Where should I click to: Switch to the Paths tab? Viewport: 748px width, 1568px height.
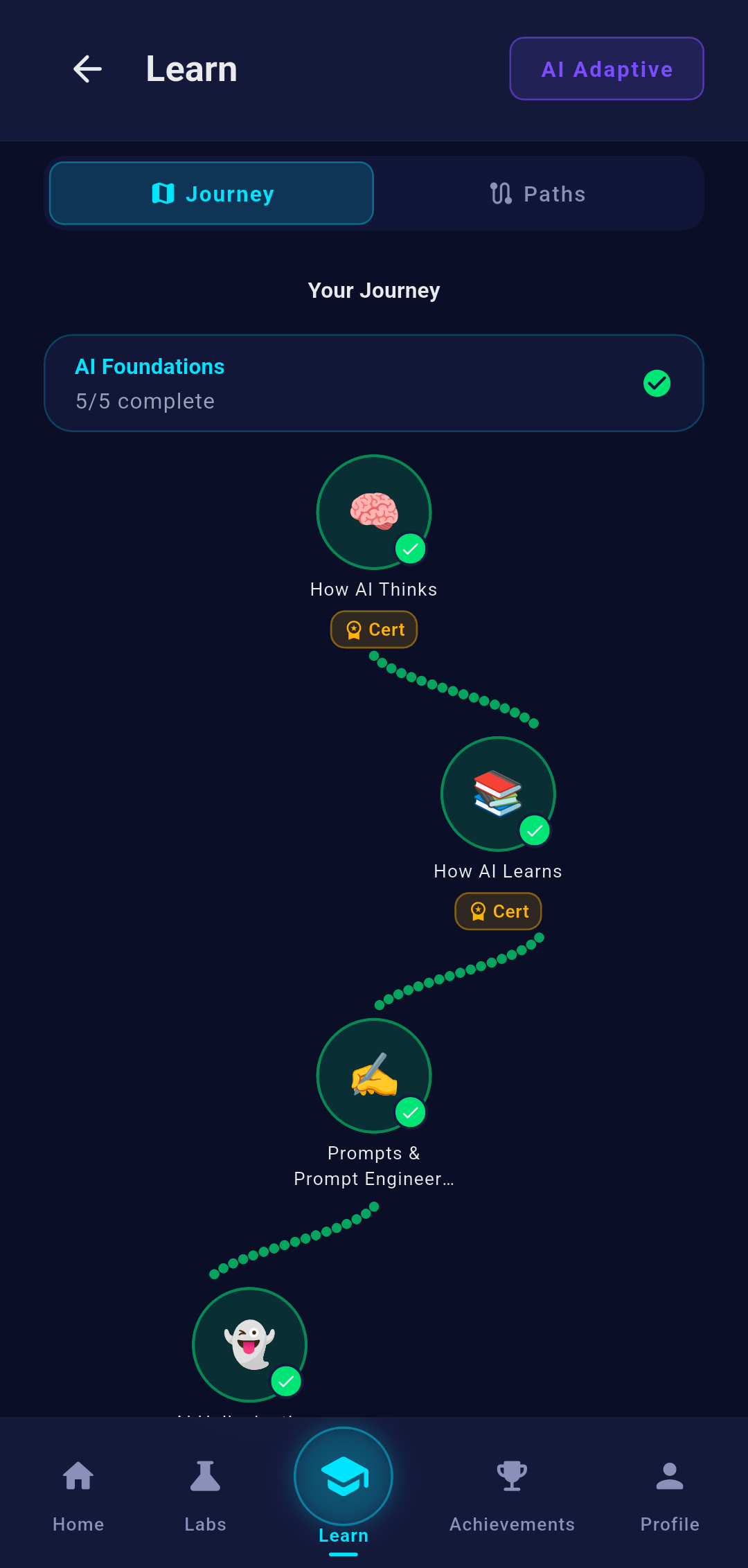(538, 193)
